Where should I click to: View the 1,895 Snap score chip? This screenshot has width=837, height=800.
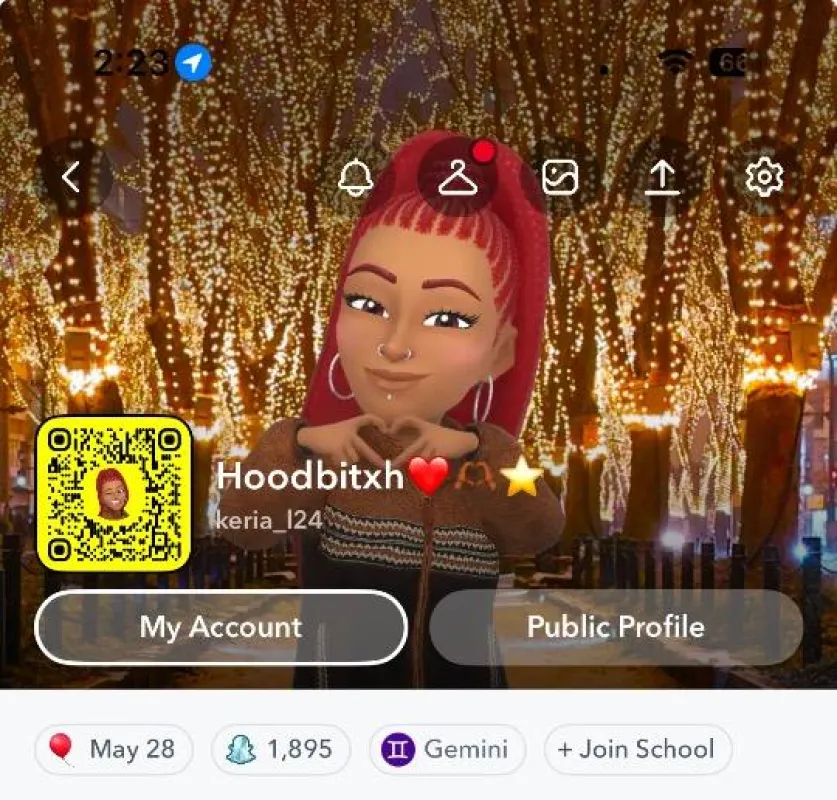click(281, 749)
